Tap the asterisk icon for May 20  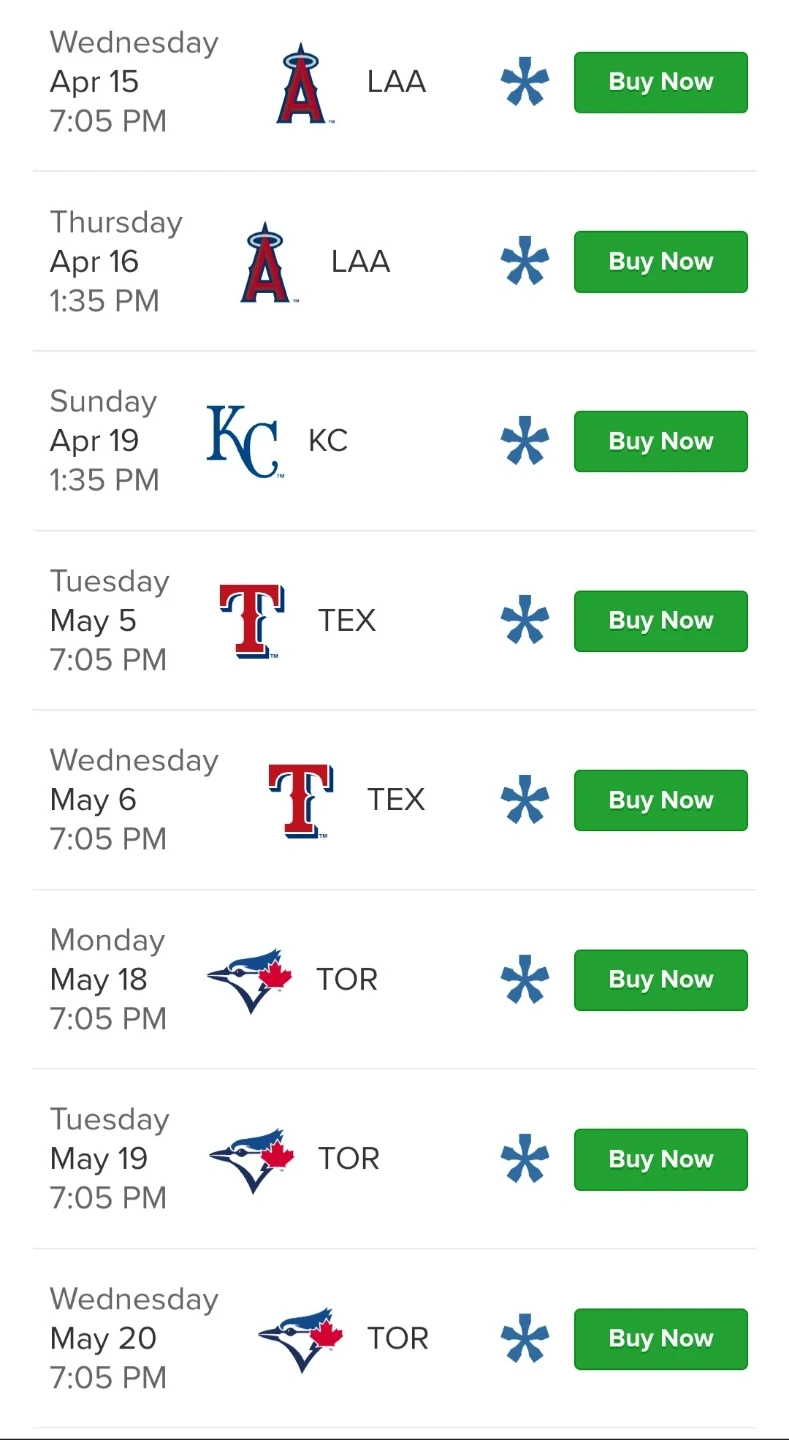click(525, 1339)
